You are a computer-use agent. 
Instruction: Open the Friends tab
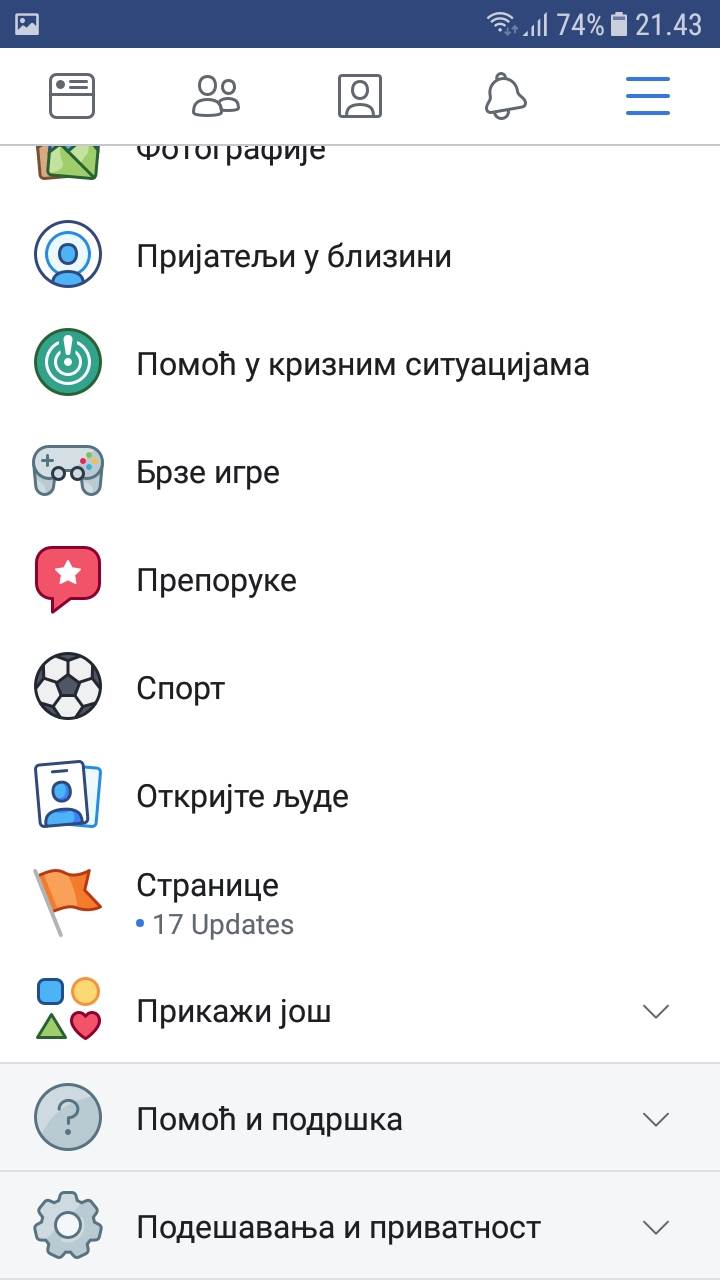click(216, 96)
